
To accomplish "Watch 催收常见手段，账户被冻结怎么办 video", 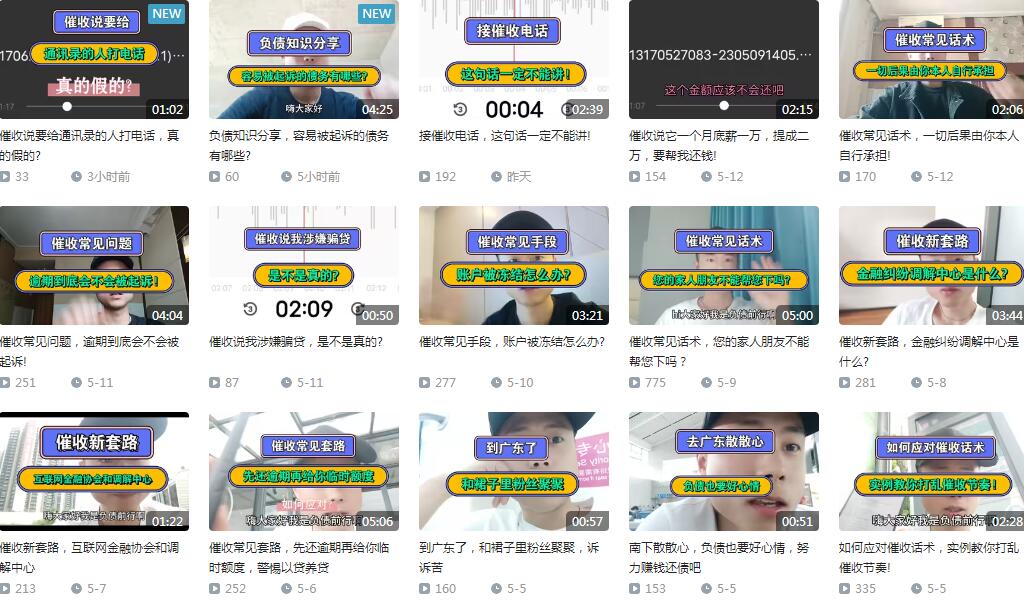I will click(513, 266).
